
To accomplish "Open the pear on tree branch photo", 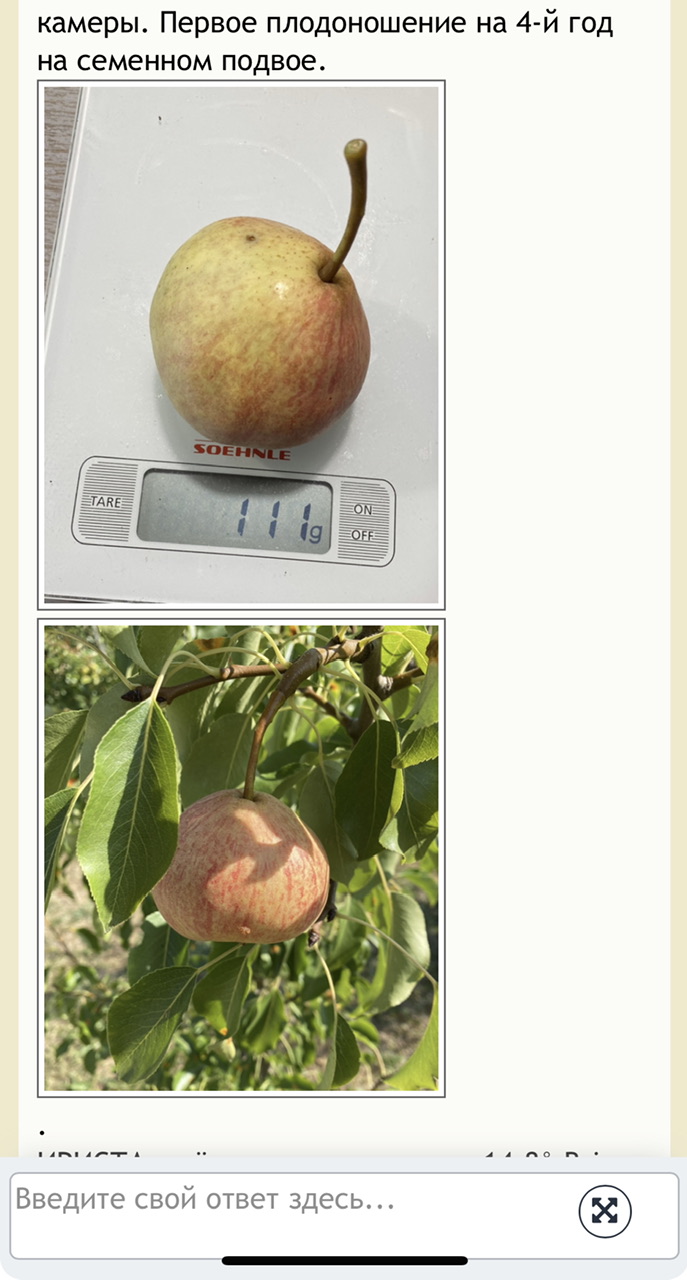I will [241, 857].
